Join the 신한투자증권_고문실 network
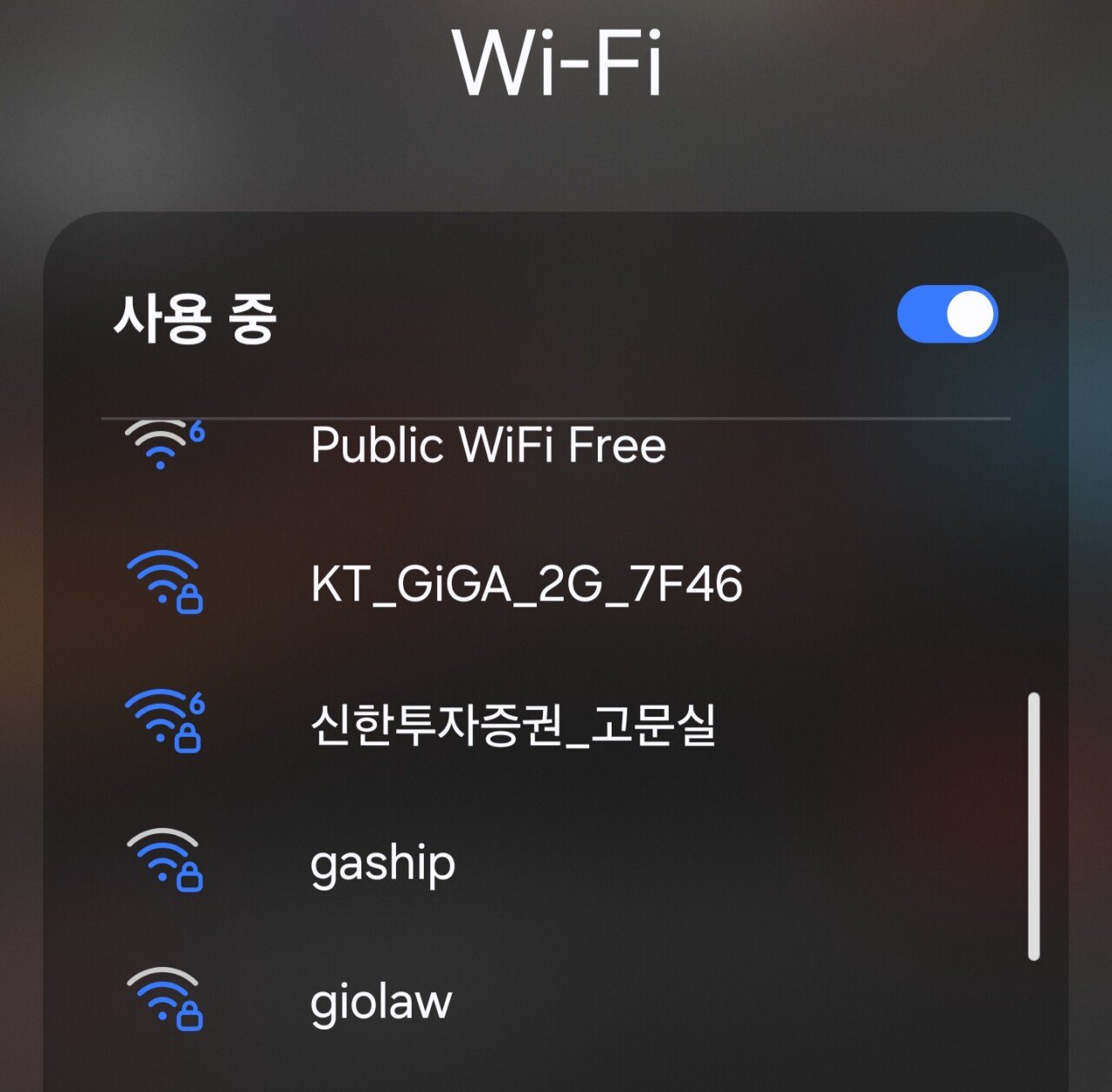Screen dimensions: 1112x1092 pyautogui.click(x=513, y=724)
